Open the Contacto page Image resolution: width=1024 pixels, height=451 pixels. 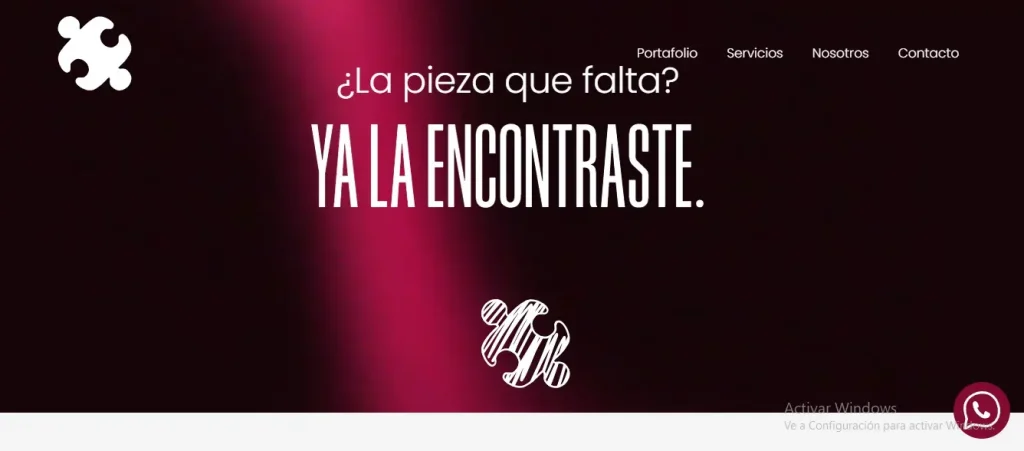(x=928, y=53)
